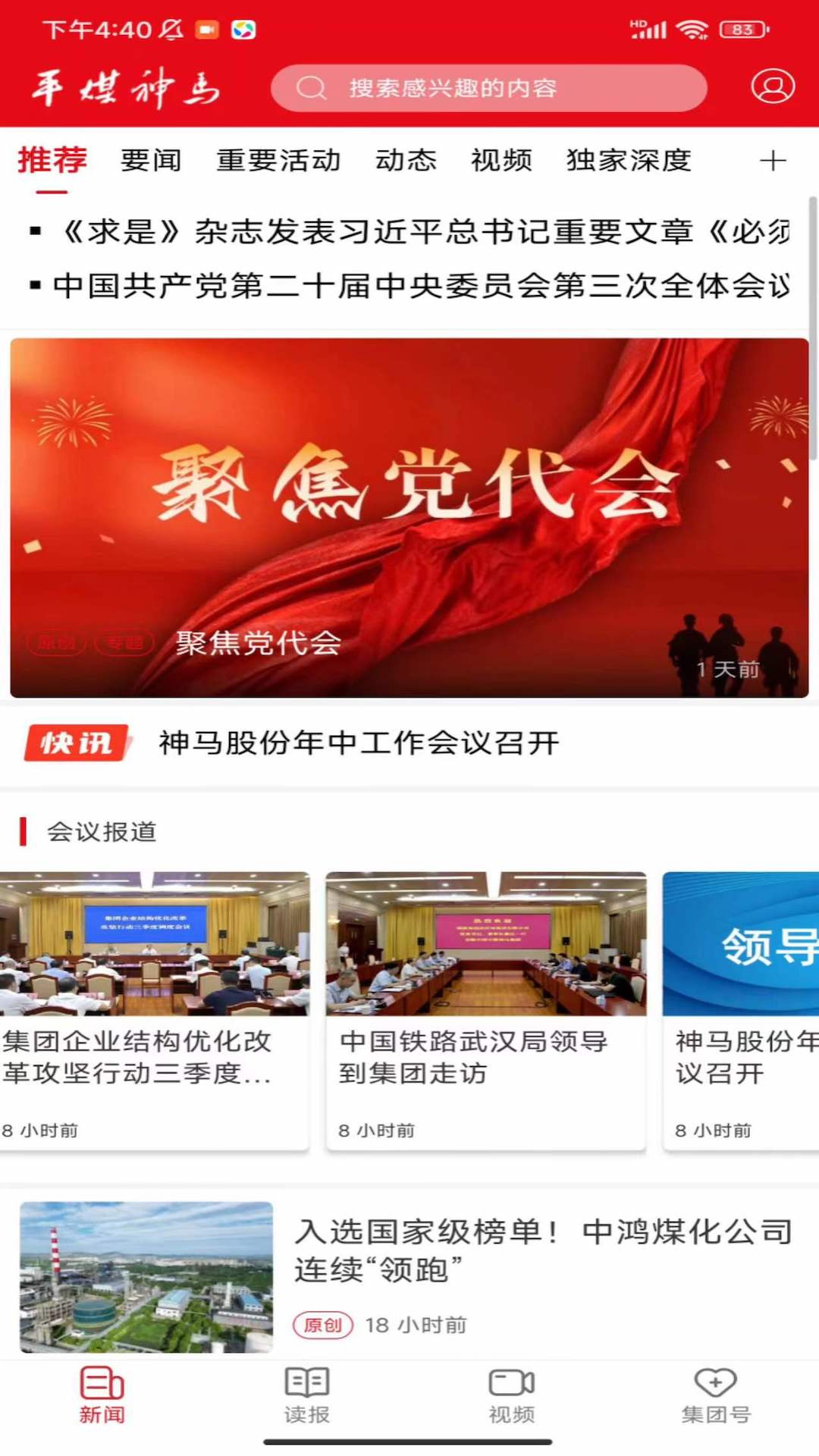Open the user profile icon
Viewport: 819px width, 1456px height.
(772, 86)
